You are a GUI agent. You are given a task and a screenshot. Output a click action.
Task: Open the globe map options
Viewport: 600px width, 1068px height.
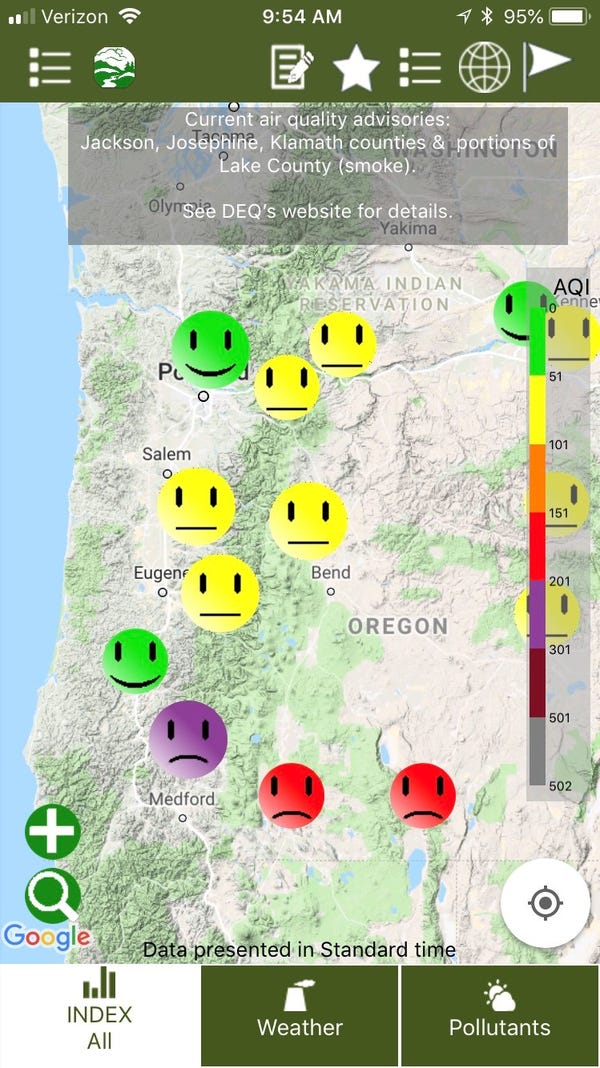coord(484,67)
